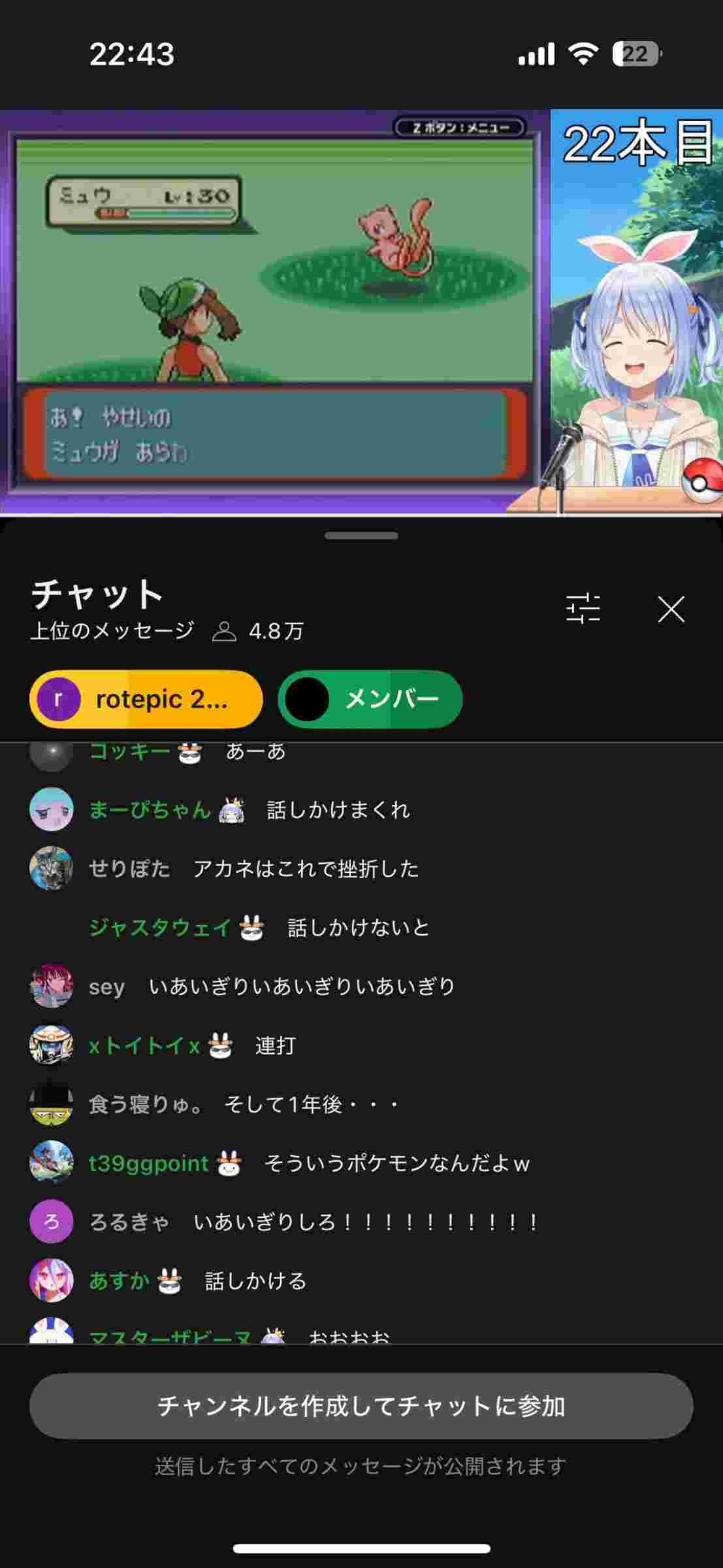Select ろるきゃ's chat message

point(366,1222)
